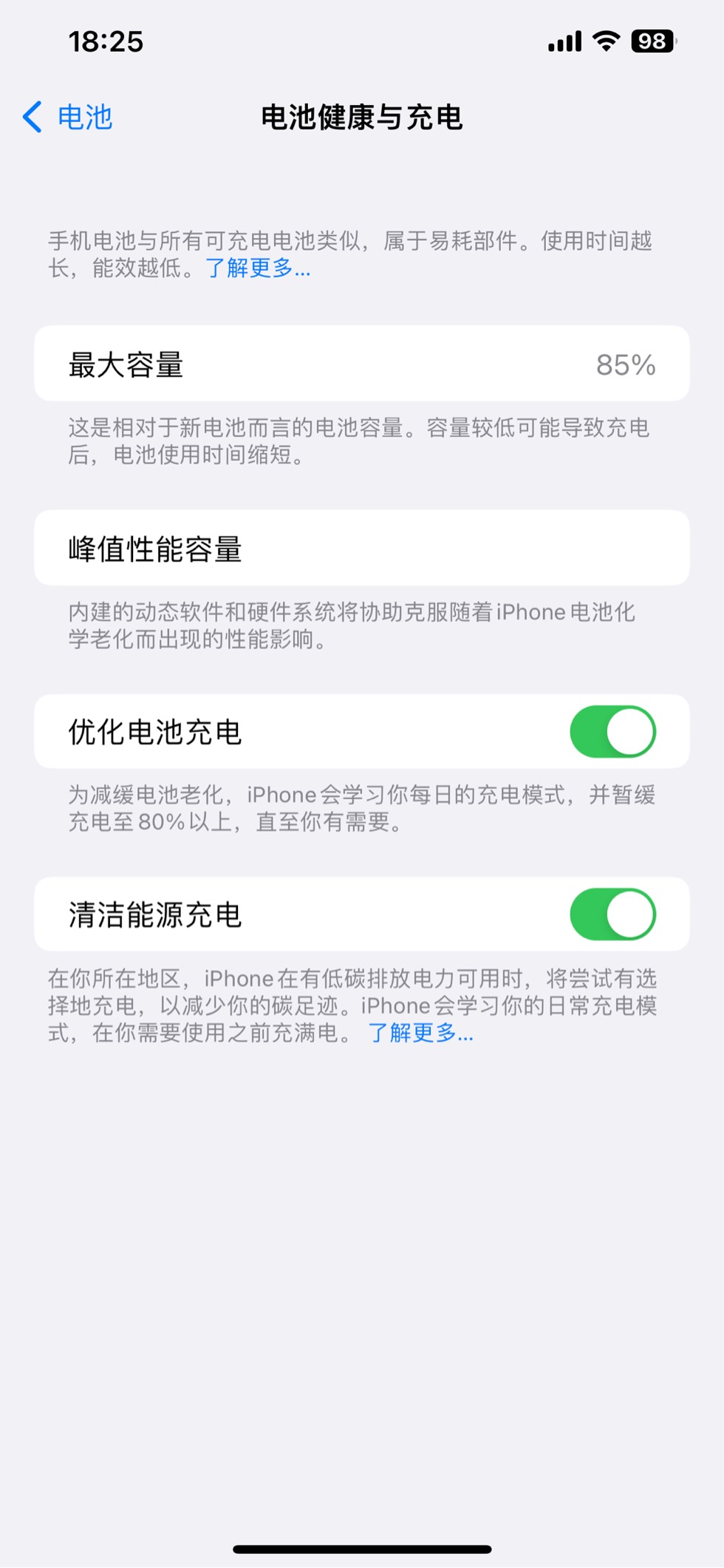Disable 清洁能源充电 toggle
The image size is (724, 1568).
coord(612,914)
